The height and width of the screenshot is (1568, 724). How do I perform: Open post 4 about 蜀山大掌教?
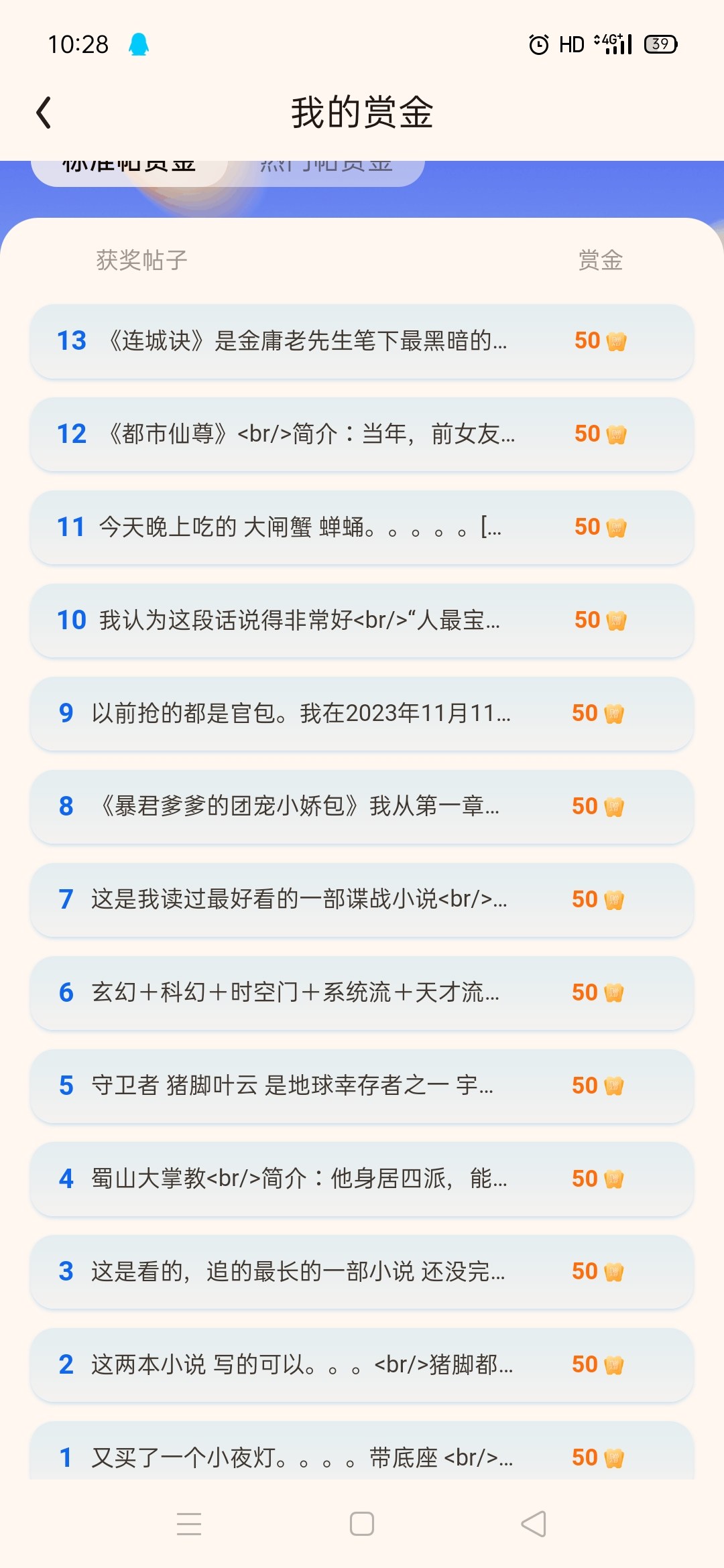tap(362, 1180)
